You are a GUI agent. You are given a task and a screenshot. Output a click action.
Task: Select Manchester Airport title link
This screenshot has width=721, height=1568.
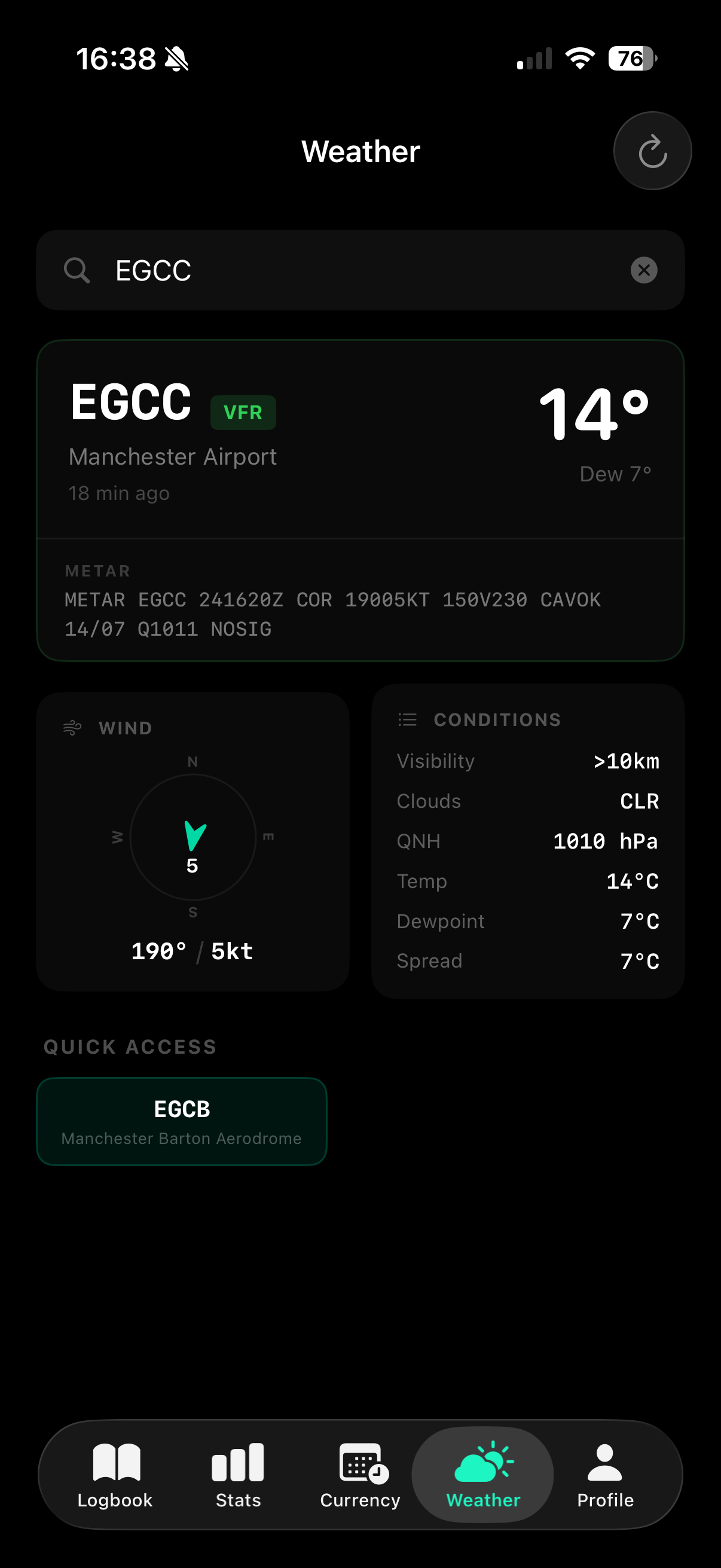[173, 456]
